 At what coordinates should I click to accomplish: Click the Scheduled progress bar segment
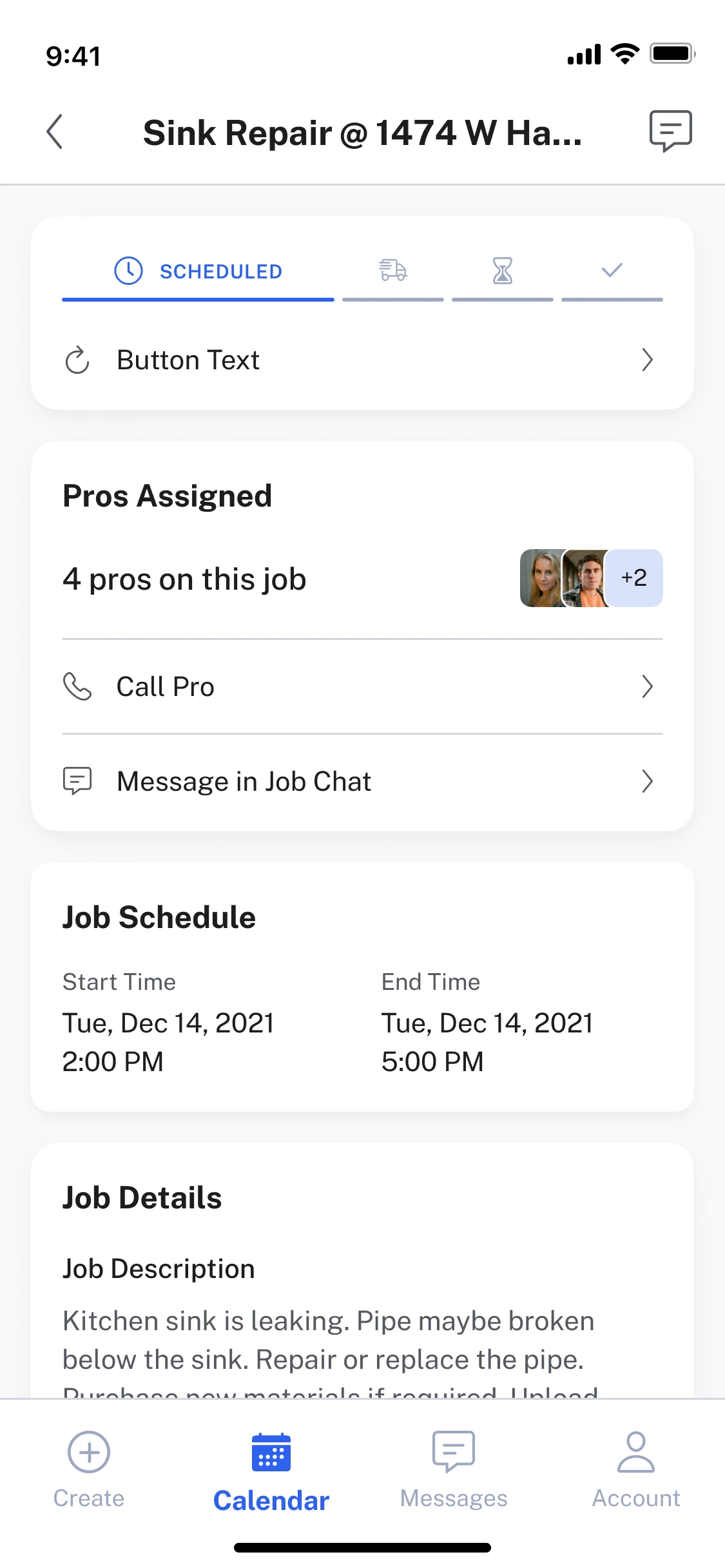pos(197,298)
